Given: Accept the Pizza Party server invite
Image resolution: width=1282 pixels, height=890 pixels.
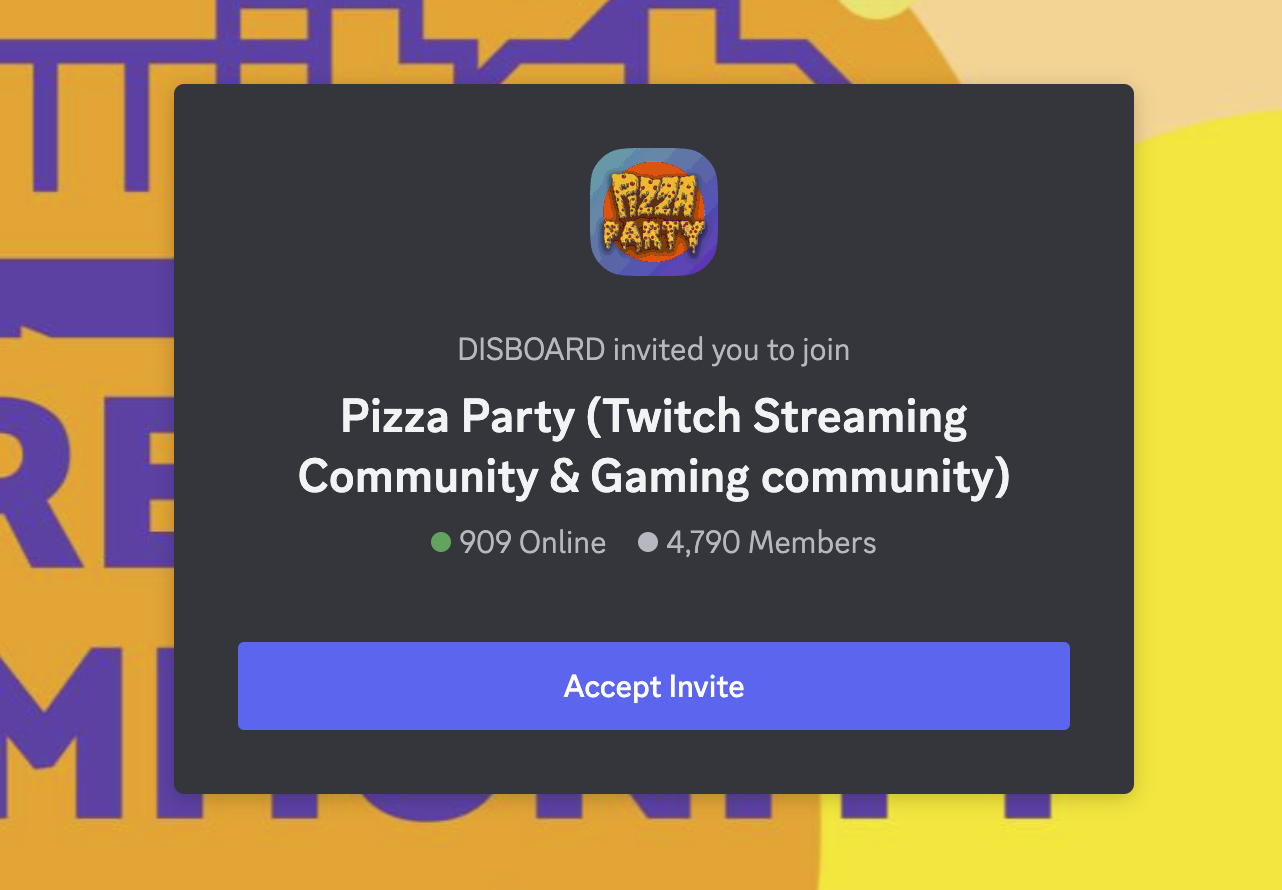Looking at the screenshot, I should (653, 686).
